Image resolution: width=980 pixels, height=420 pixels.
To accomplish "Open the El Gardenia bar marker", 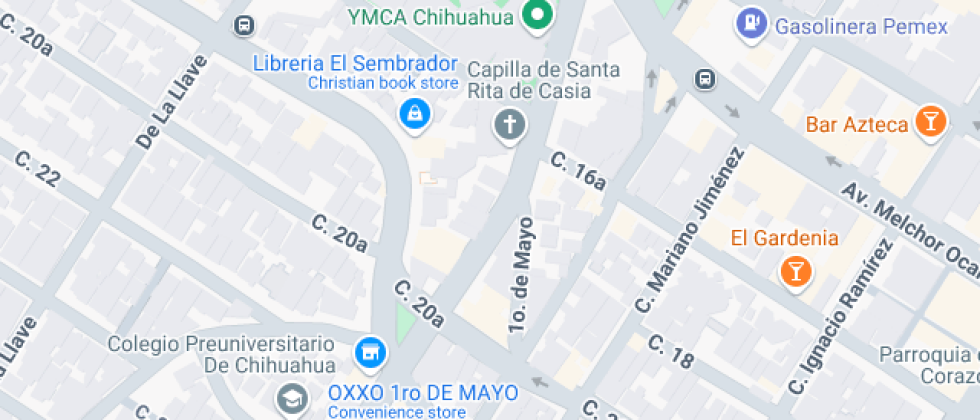I will (795, 270).
